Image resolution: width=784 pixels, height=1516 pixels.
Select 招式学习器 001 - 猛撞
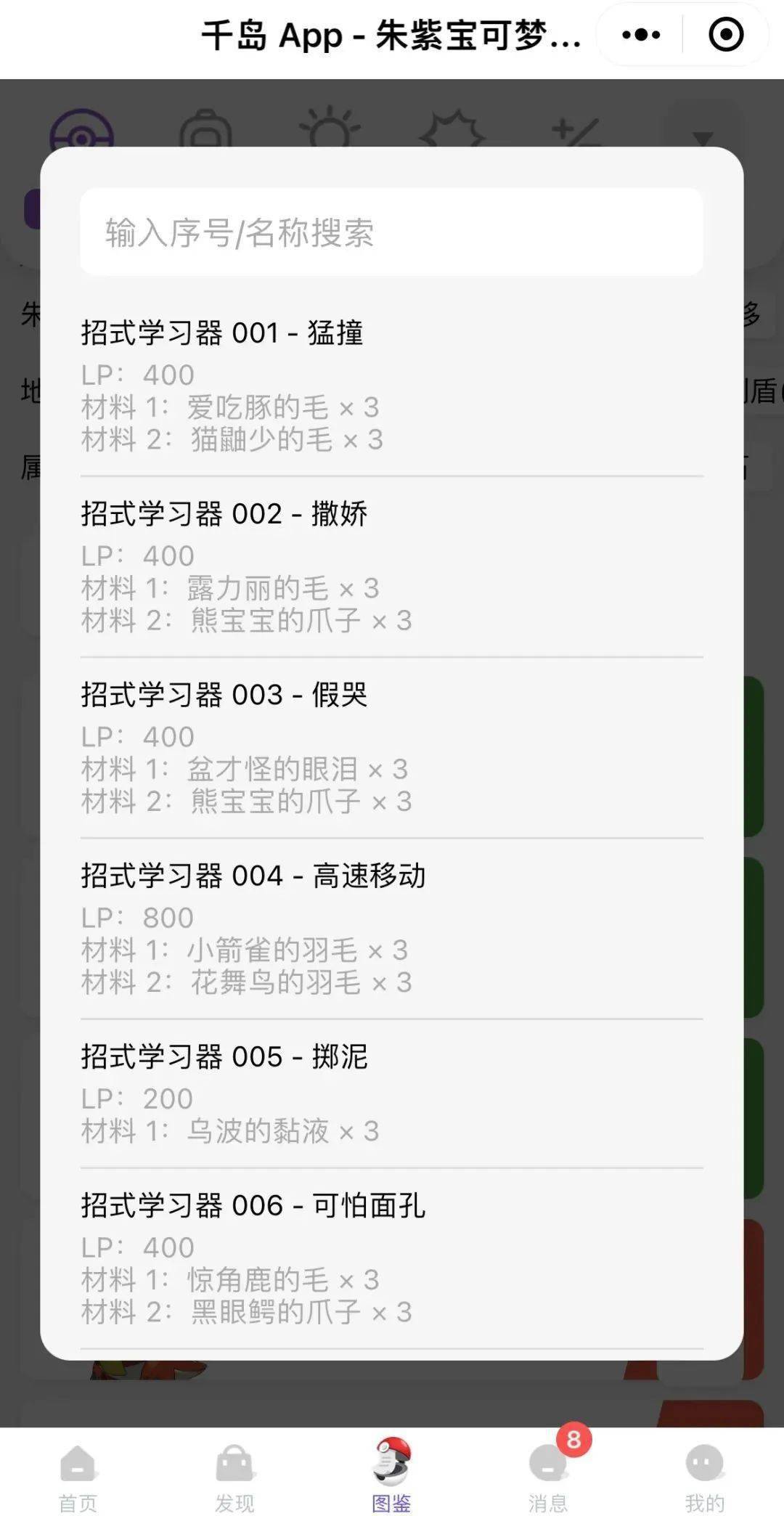pos(391,386)
